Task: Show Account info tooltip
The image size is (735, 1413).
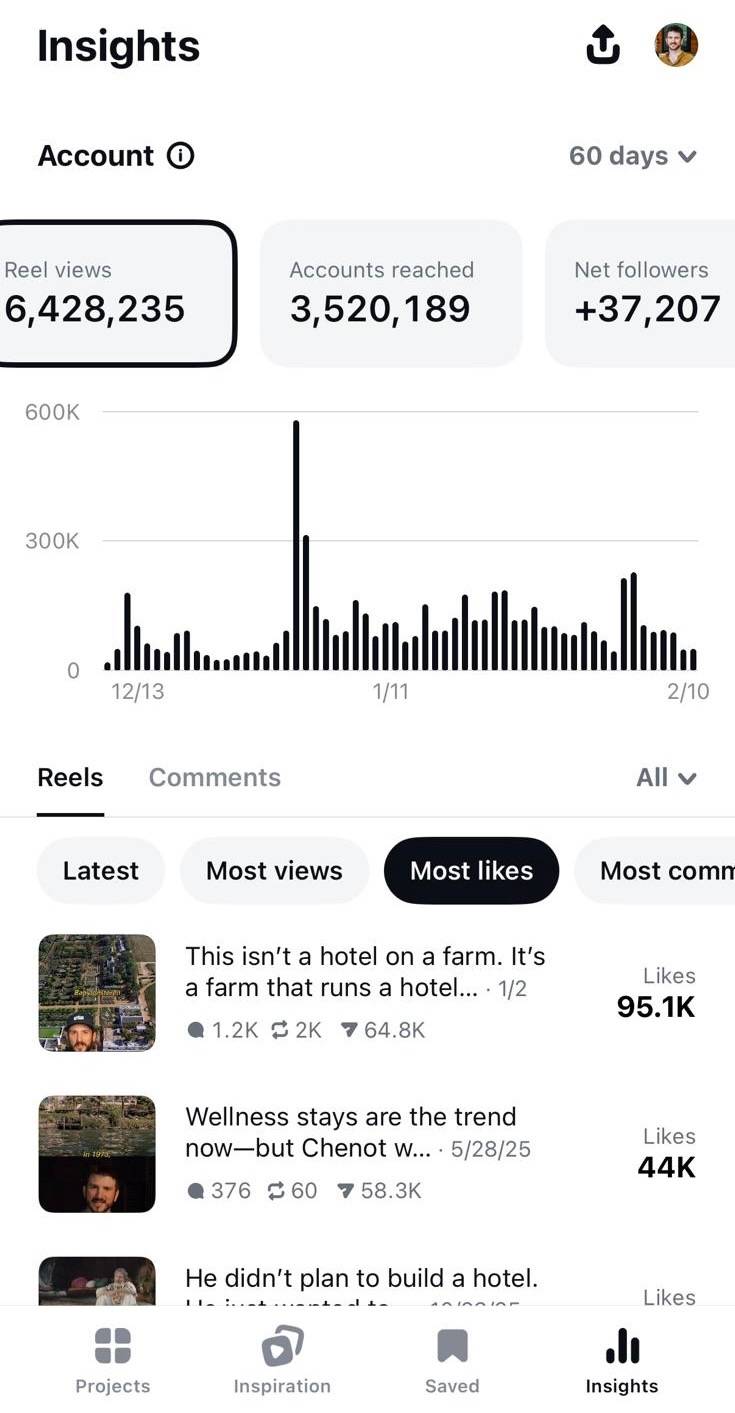Action: click(181, 156)
